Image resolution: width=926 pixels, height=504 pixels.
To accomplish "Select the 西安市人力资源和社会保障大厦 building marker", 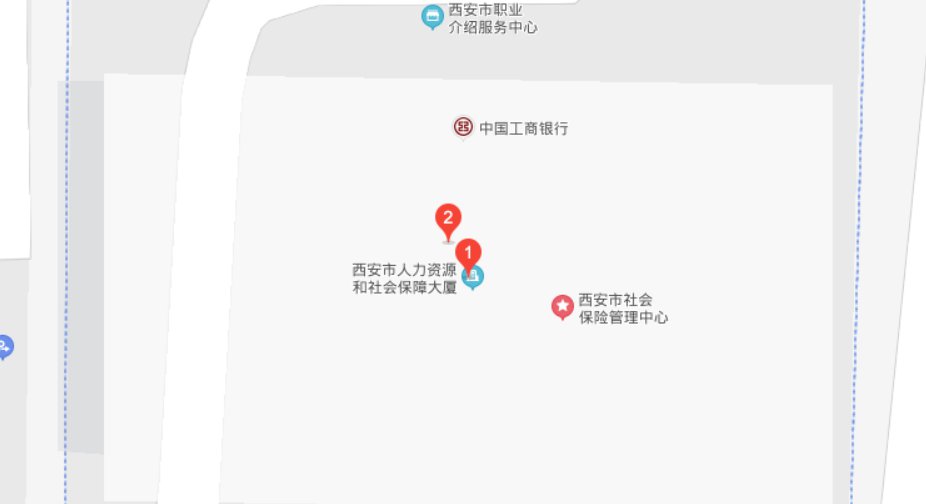I will (475, 278).
